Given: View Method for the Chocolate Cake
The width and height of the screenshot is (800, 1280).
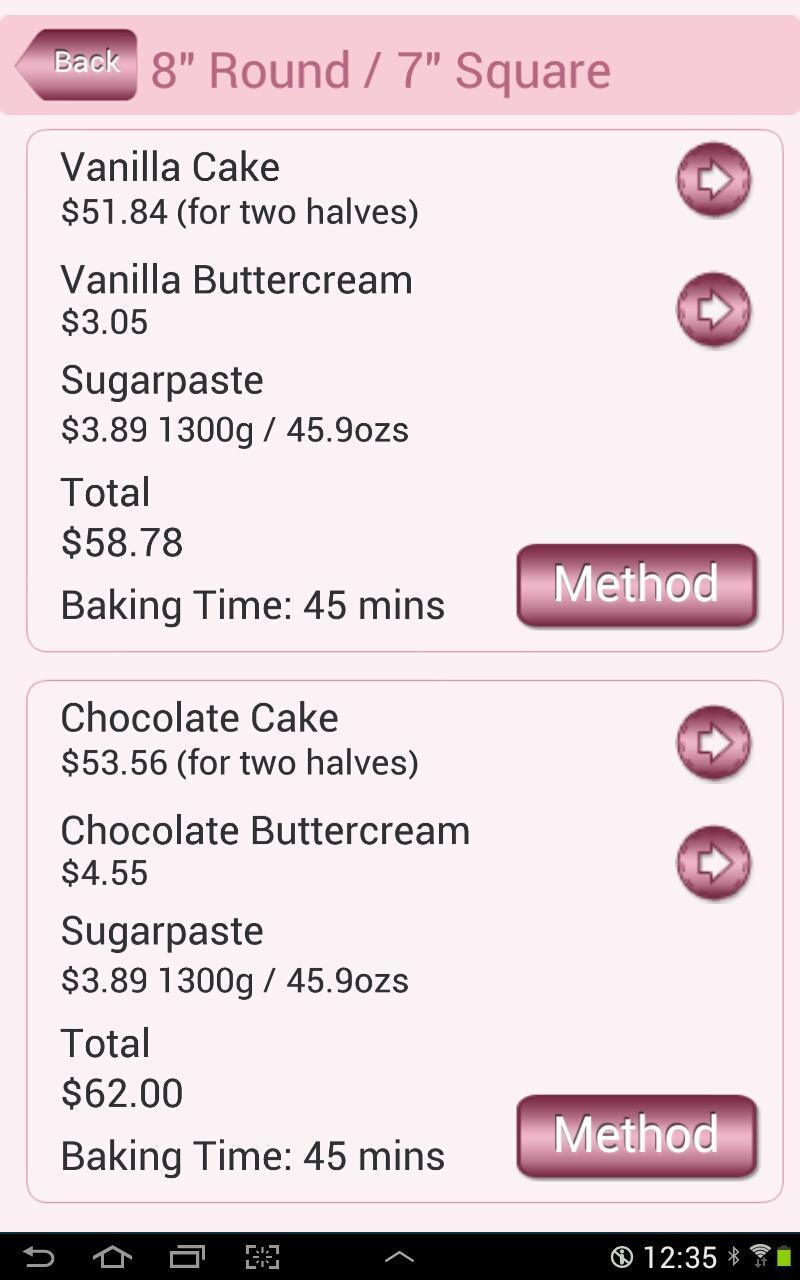Looking at the screenshot, I should [x=636, y=1136].
